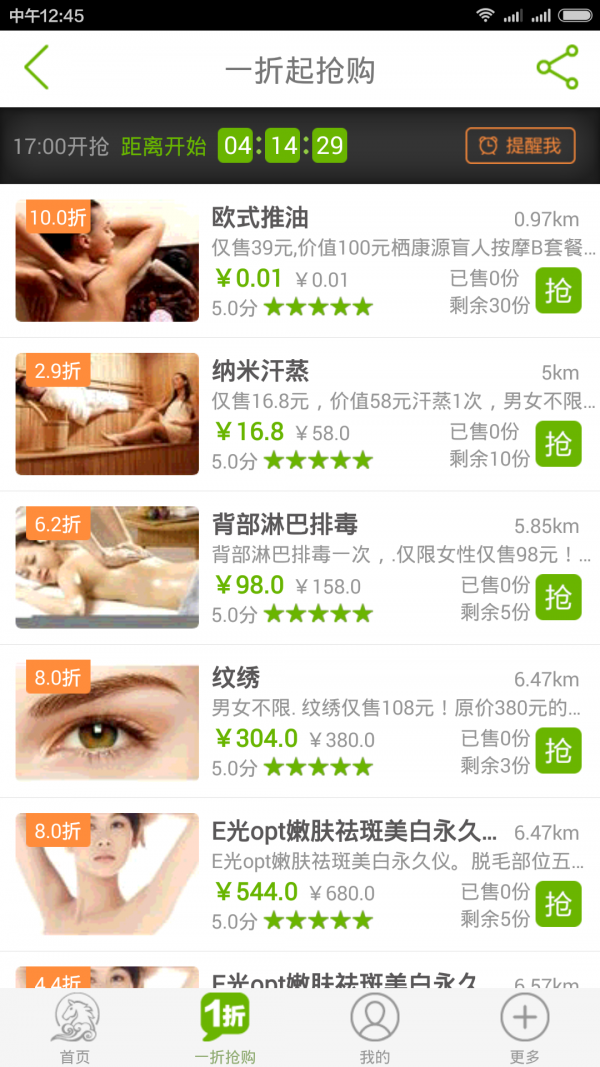Switch to the 首页 tab

(75, 1026)
